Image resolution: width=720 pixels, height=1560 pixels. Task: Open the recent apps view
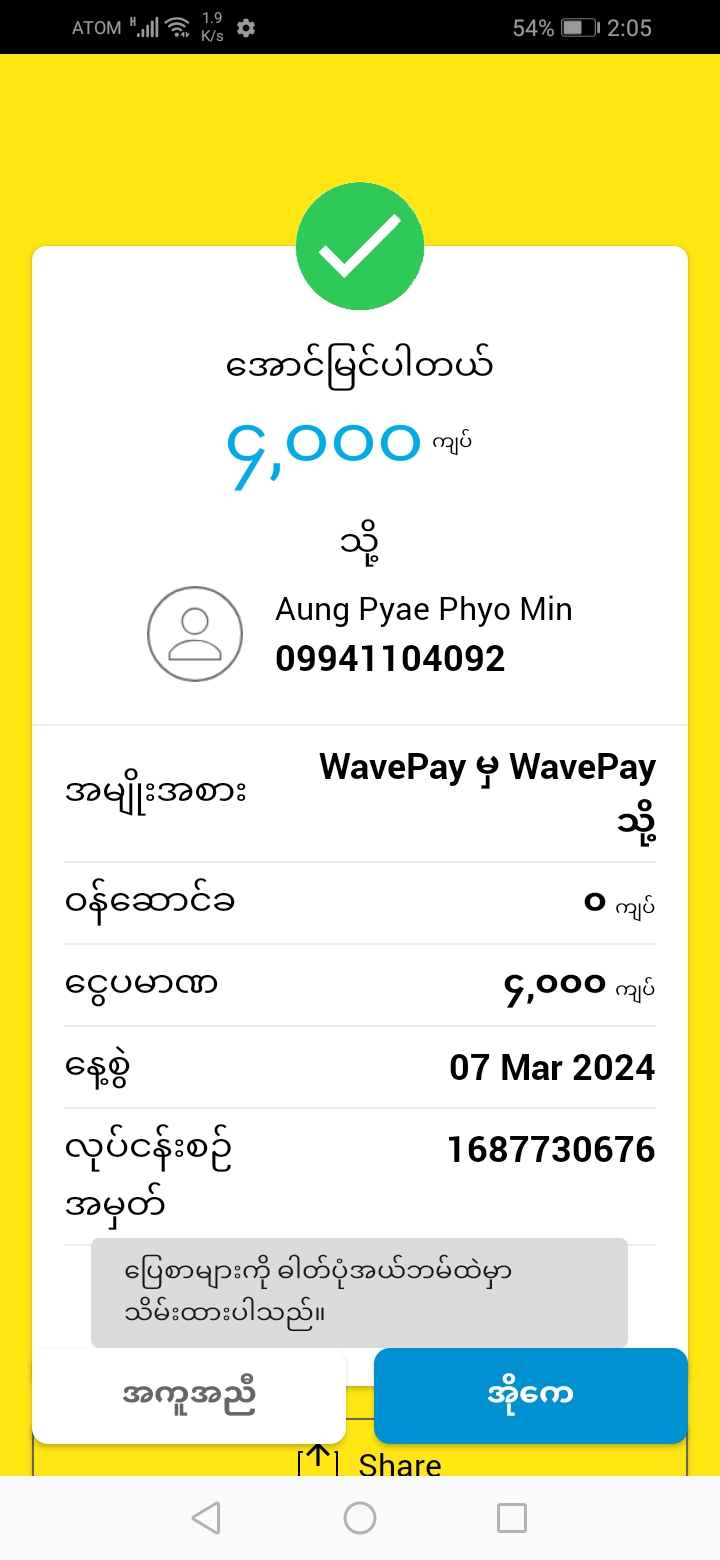[x=512, y=1518]
